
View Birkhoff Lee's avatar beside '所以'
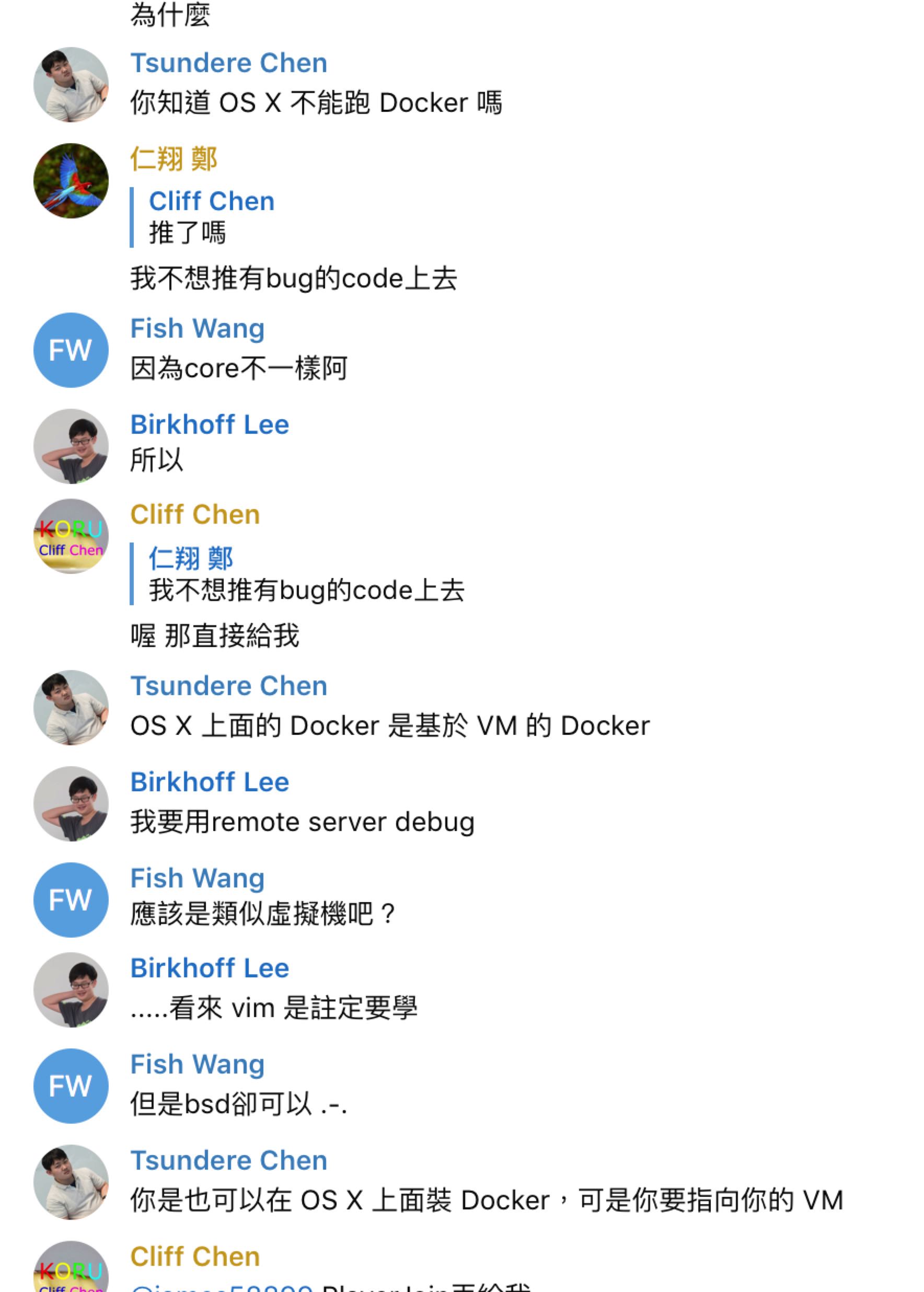[x=71, y=446]
